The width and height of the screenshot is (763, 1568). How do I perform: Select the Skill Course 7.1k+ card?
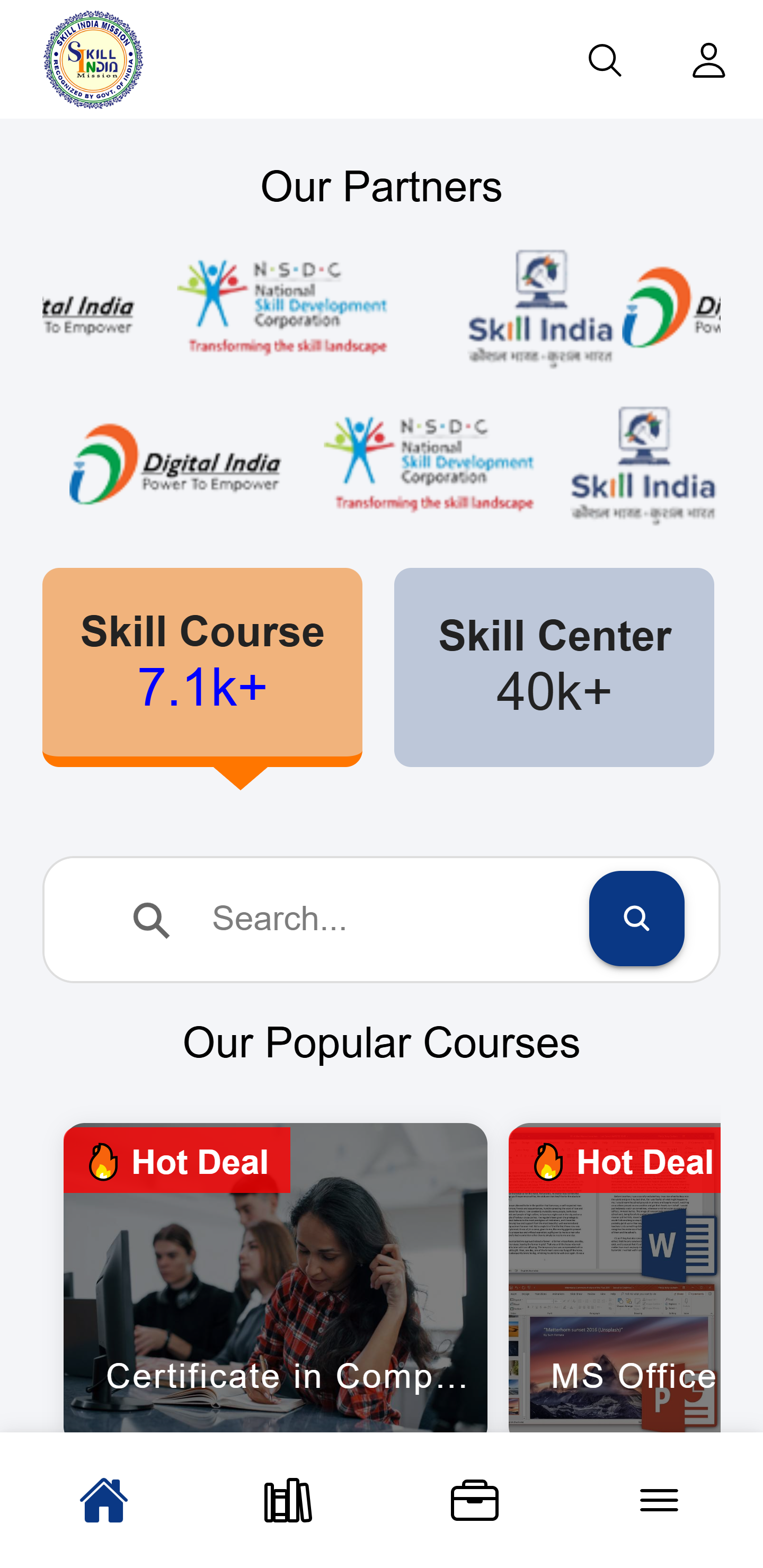(202, 667)
